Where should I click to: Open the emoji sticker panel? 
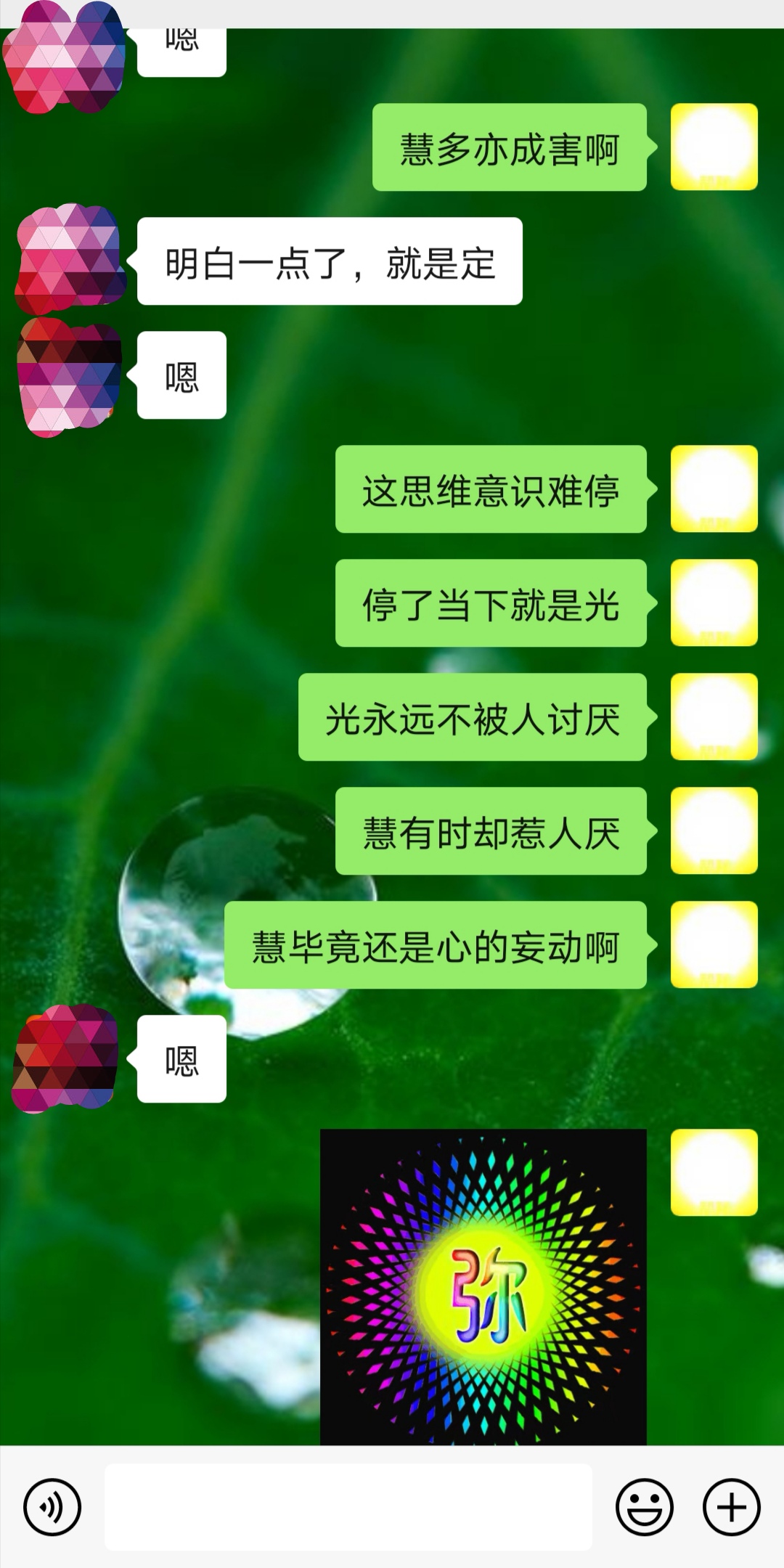tap(644, 1507)
